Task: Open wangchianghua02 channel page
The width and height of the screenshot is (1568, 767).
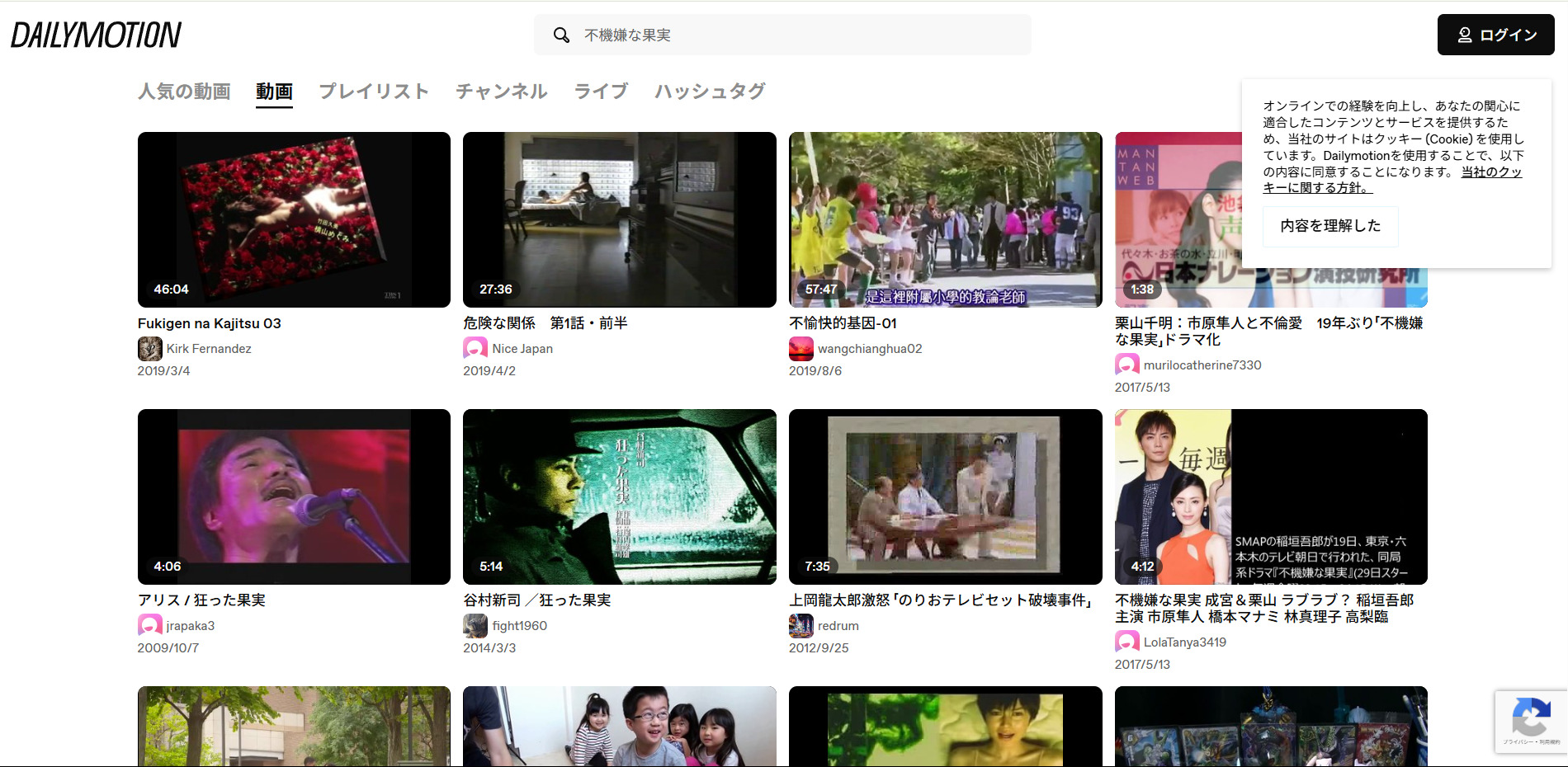Action: click(x=869, y=349)
